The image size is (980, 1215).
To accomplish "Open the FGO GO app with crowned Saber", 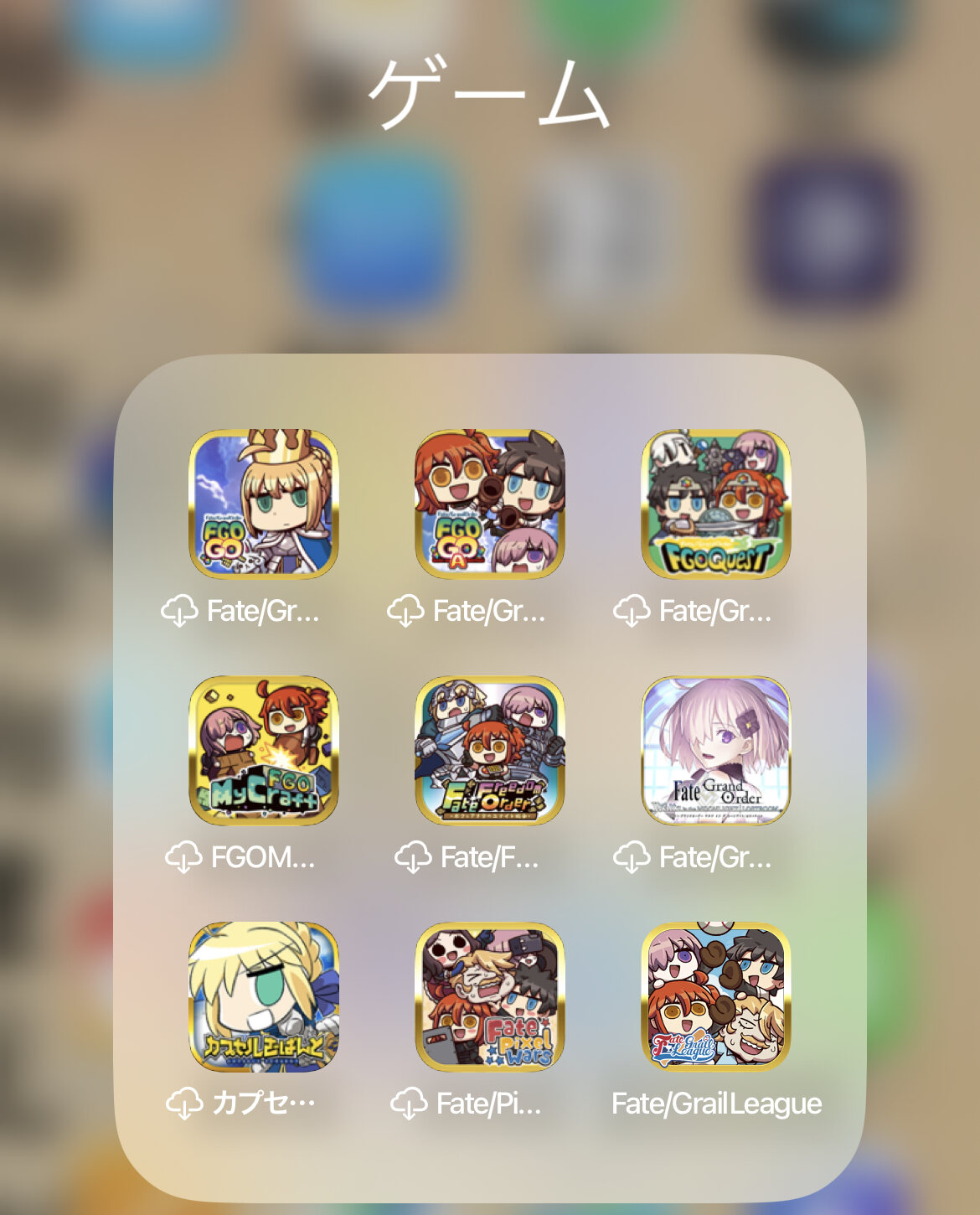I will pos(264,504).
